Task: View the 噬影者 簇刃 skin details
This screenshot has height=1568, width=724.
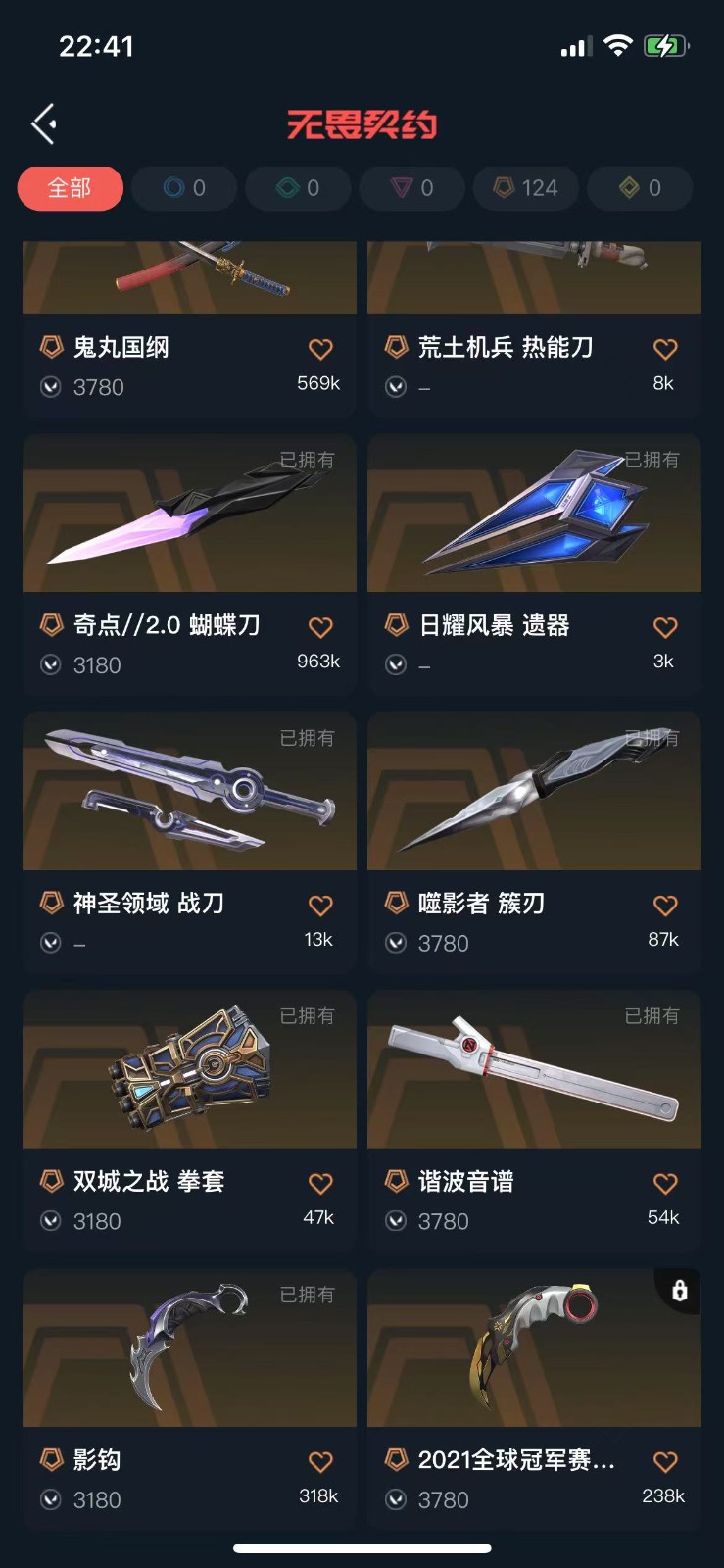Action: (x=534, y=843)
